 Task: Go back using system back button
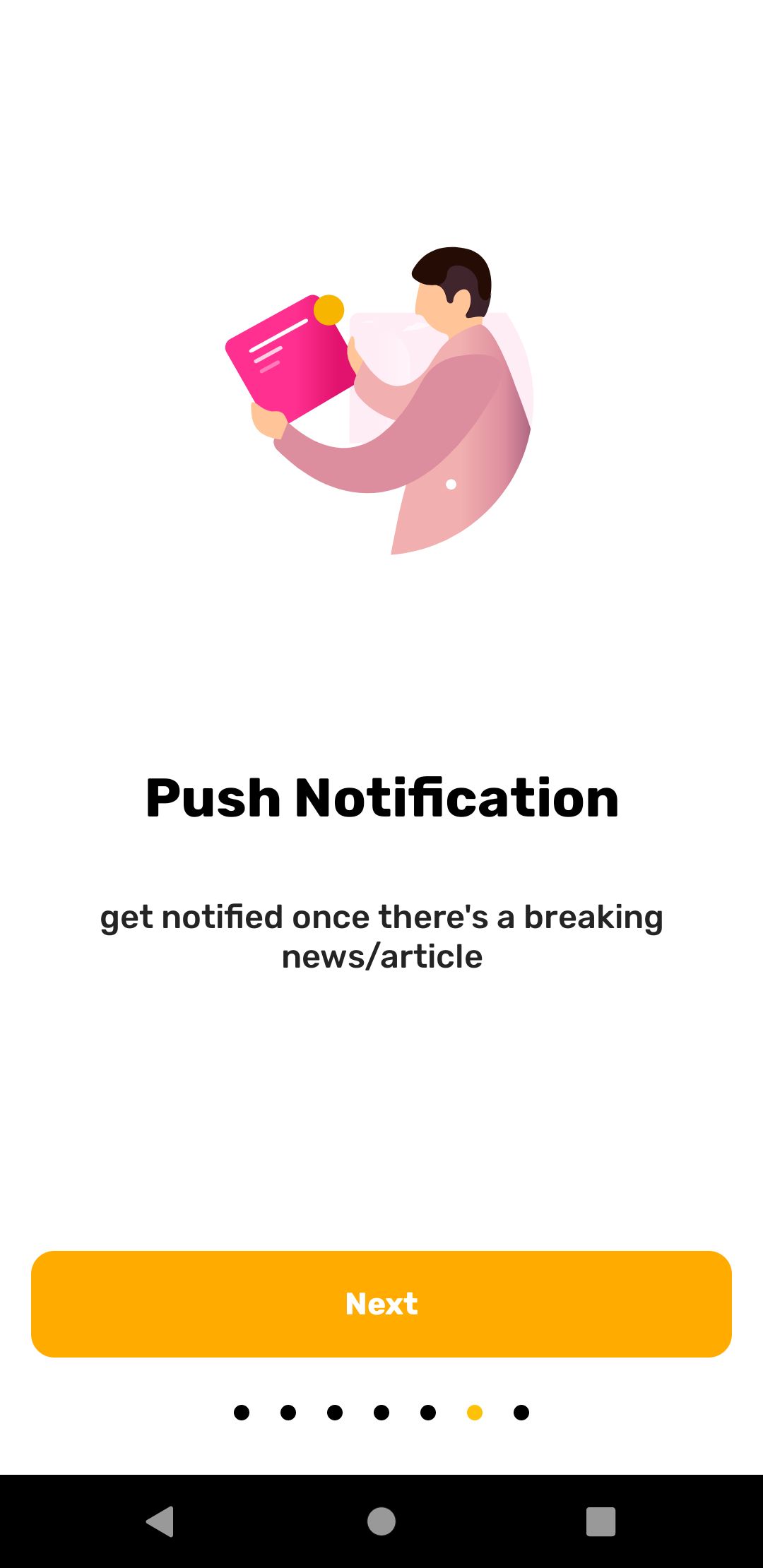(x=160, y=1521)
